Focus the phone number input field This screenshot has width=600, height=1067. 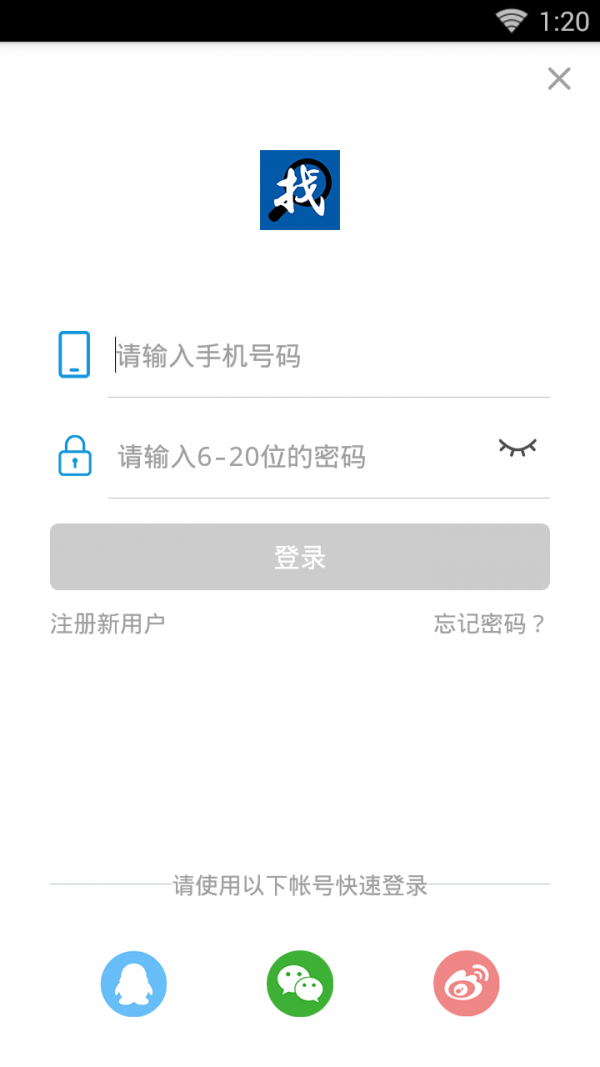click(328, 356)
